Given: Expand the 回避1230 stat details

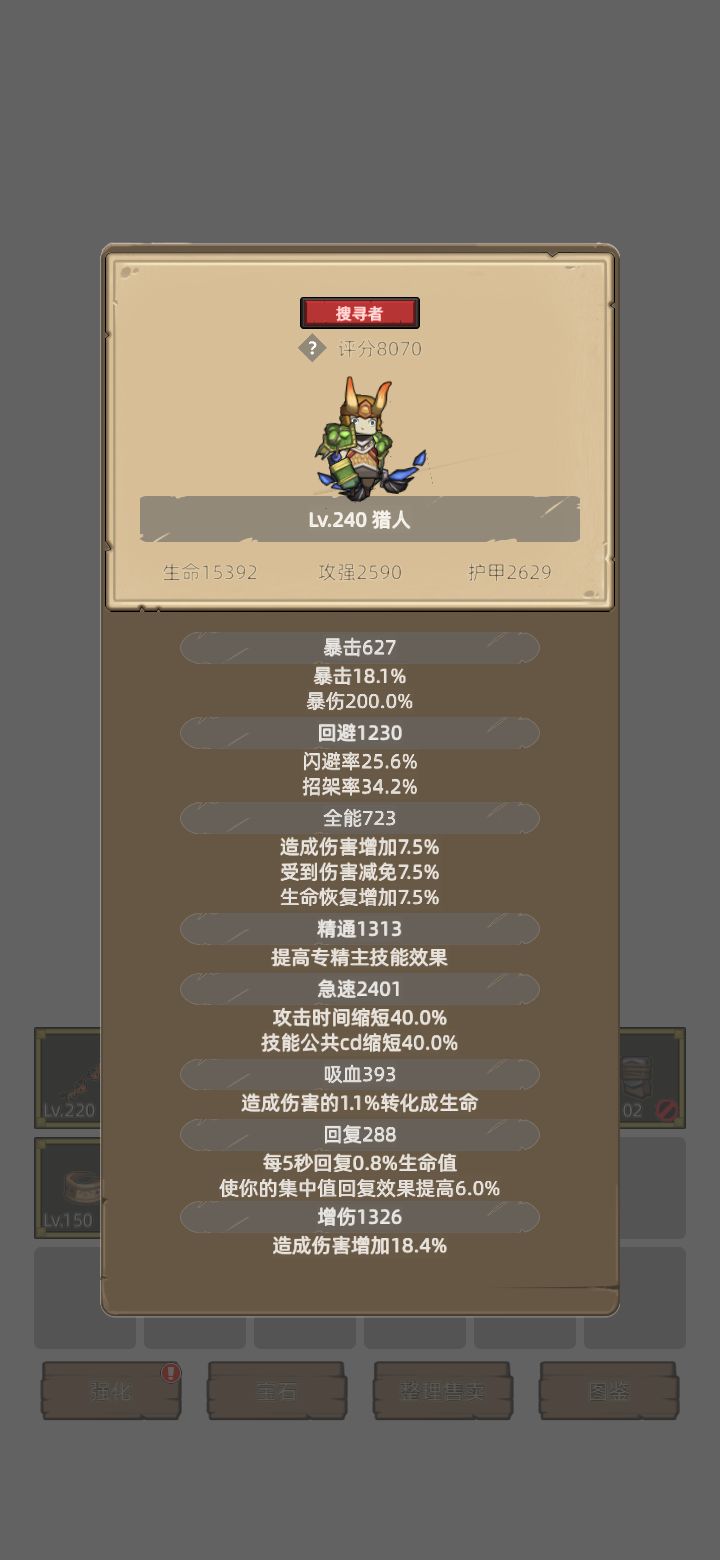Looking at the screenshot, I should [358, 733].
